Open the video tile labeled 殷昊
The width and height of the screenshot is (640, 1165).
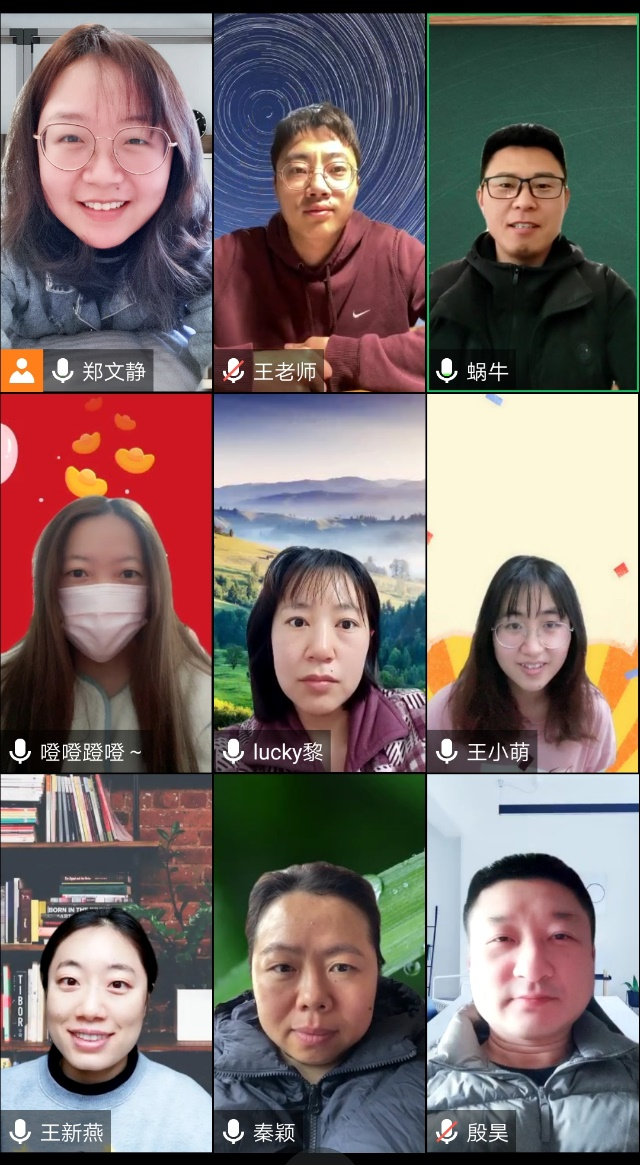tap(533, 962)
